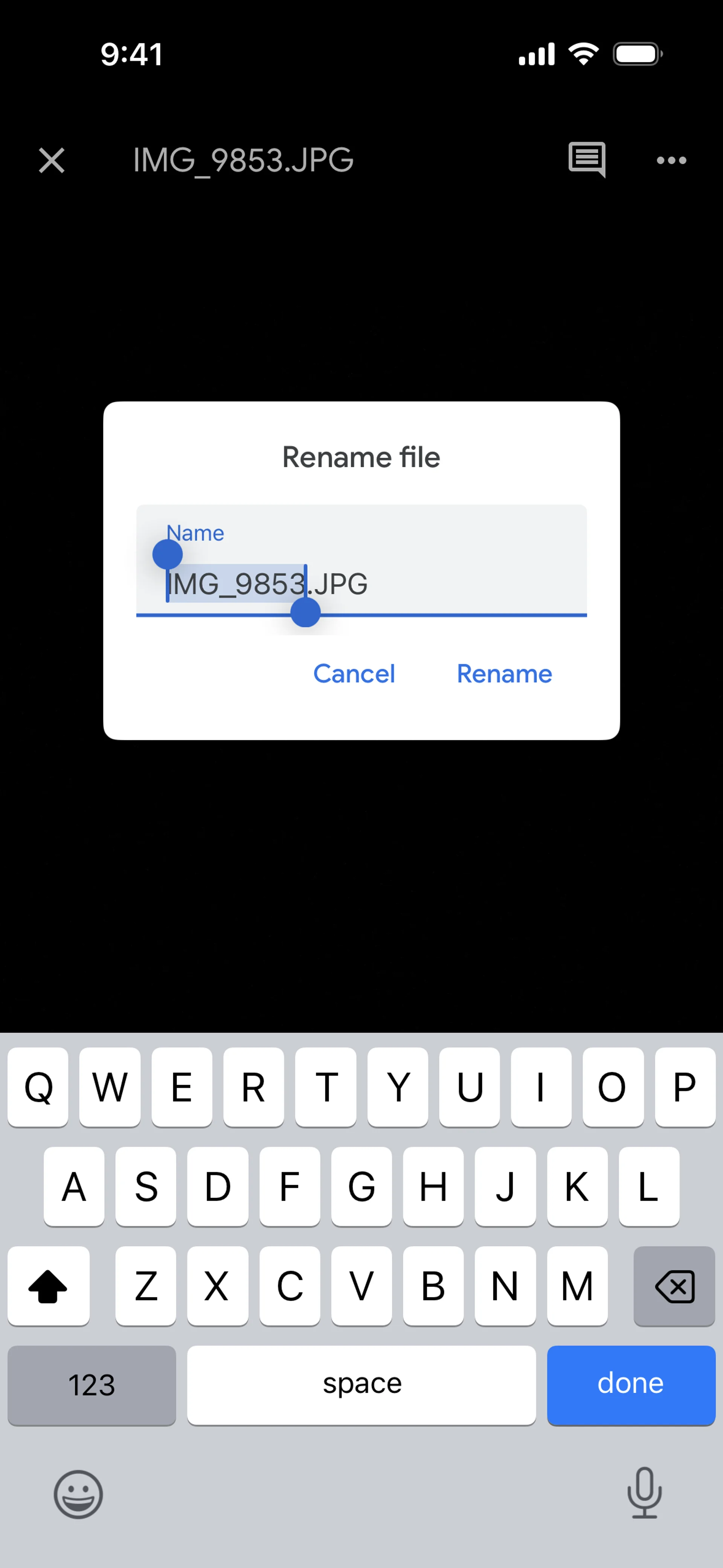Toggle the shift key

pos(48,1286)
